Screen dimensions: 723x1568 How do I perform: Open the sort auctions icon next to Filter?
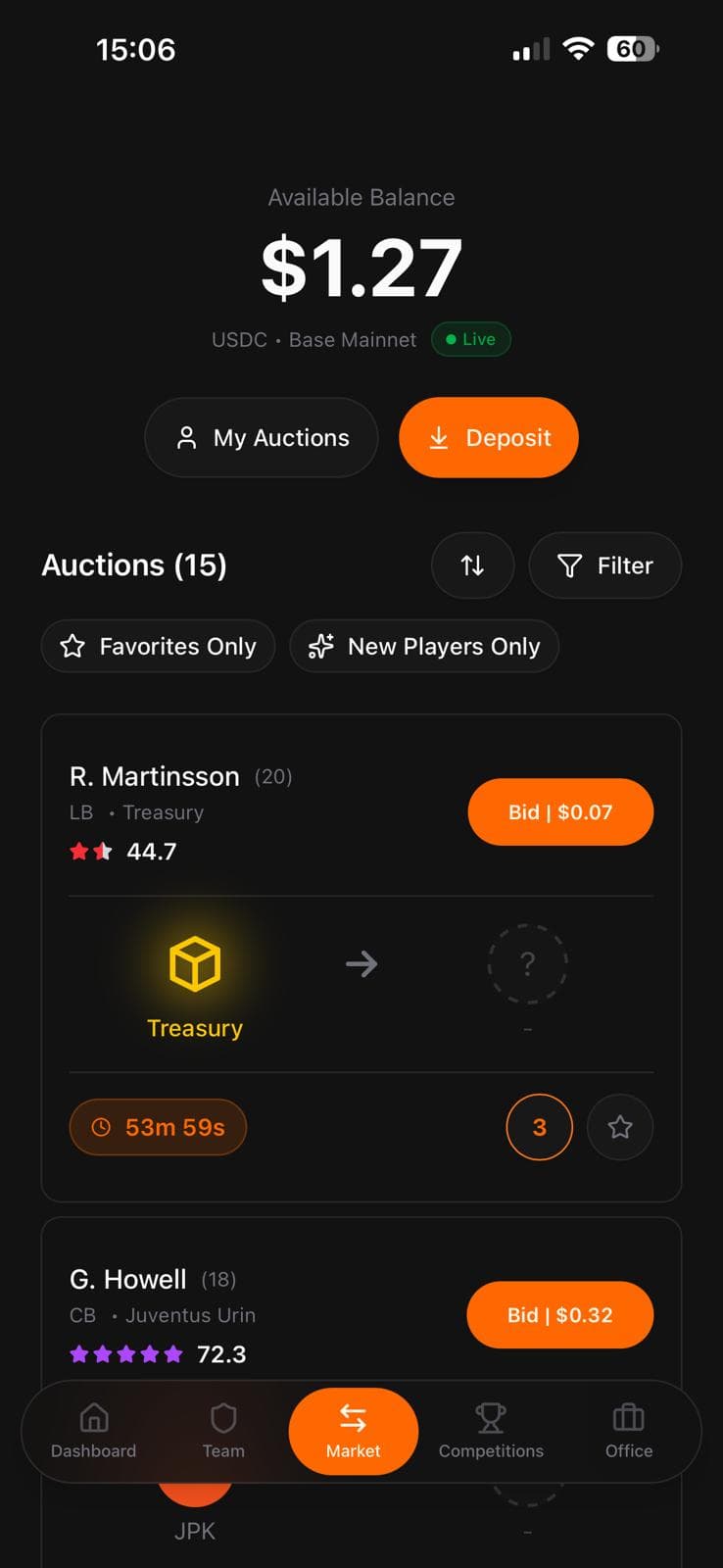[x=472, y=565]
